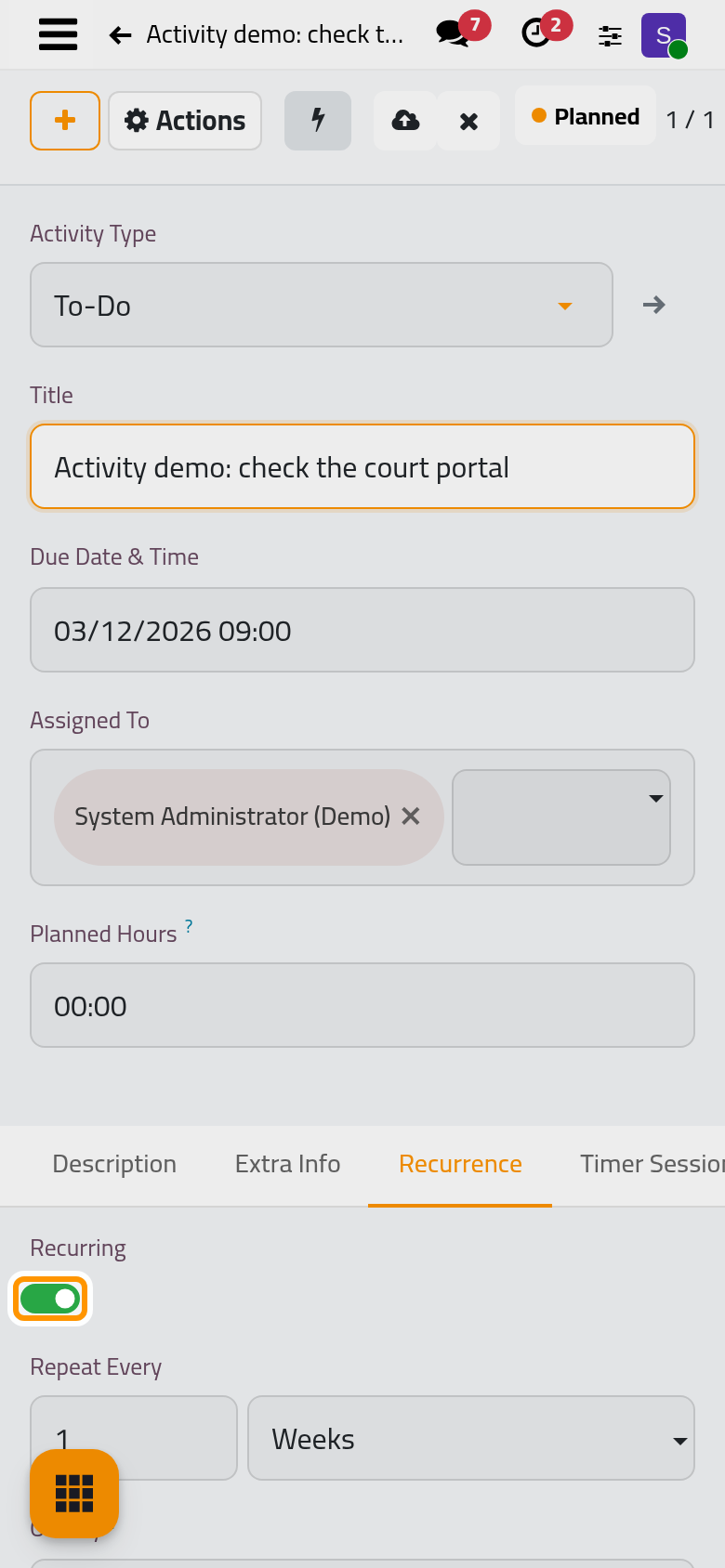Edit the Planned Hours field
Screen dimensions: 725x1568
(362, 1005)
